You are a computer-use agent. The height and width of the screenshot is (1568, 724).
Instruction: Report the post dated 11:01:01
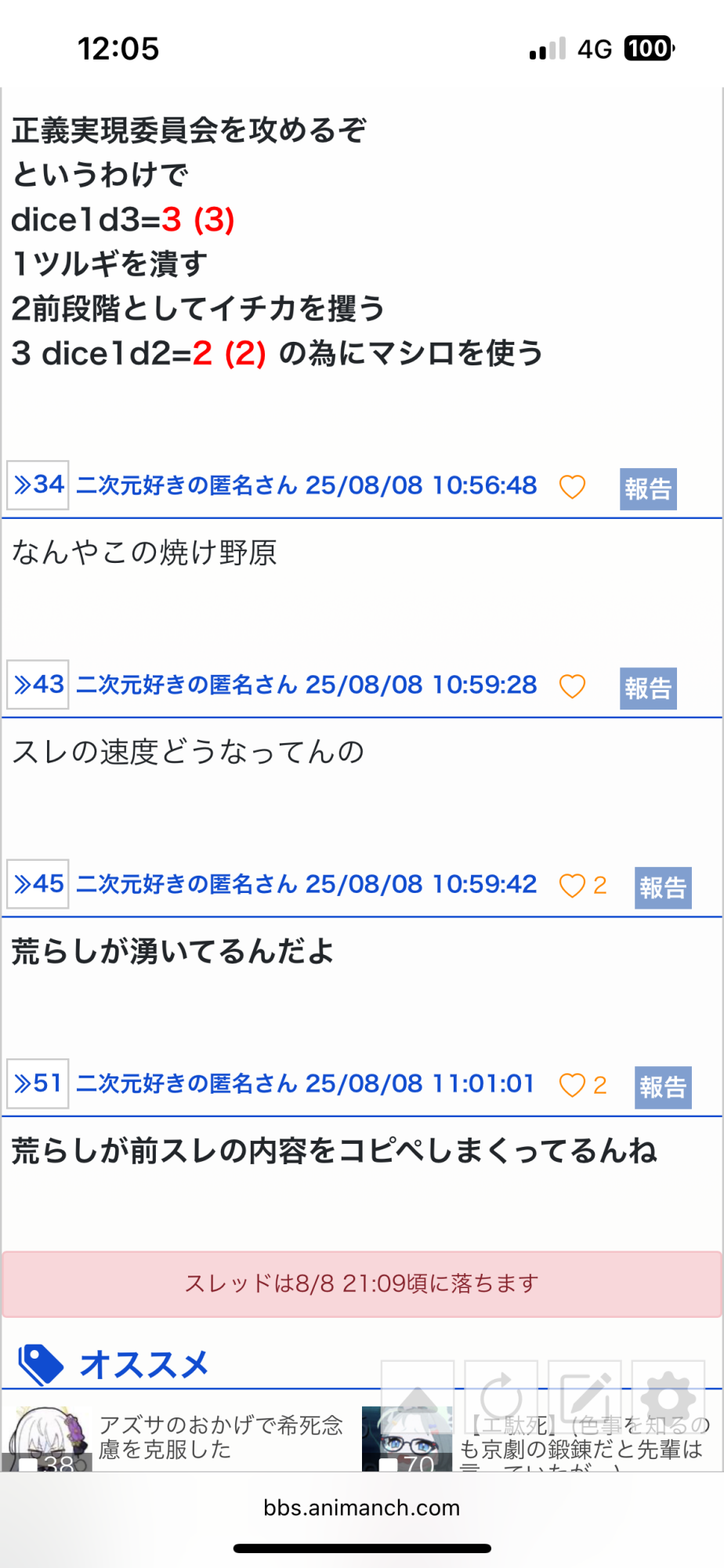coord(663,1087)
